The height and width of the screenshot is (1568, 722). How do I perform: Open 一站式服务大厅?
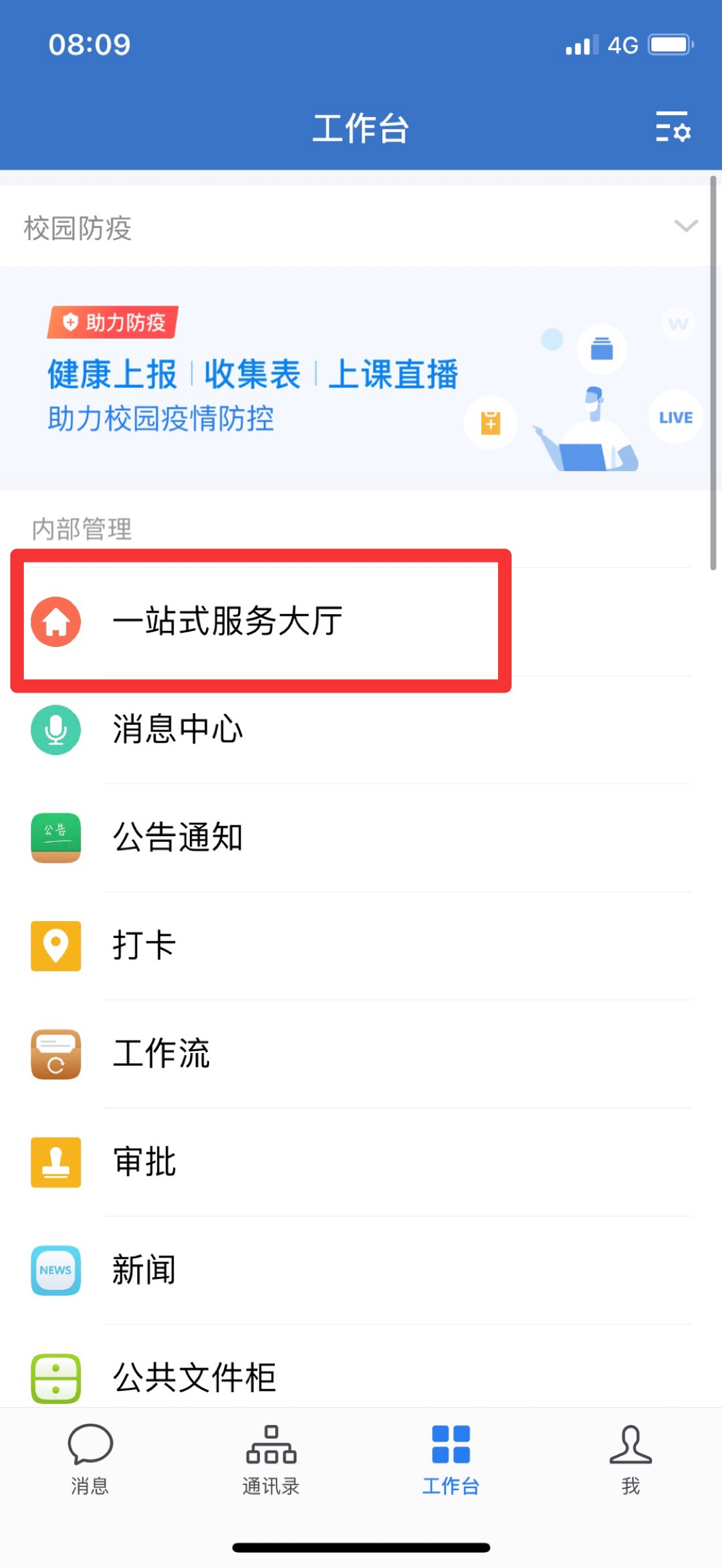(227, 621)
